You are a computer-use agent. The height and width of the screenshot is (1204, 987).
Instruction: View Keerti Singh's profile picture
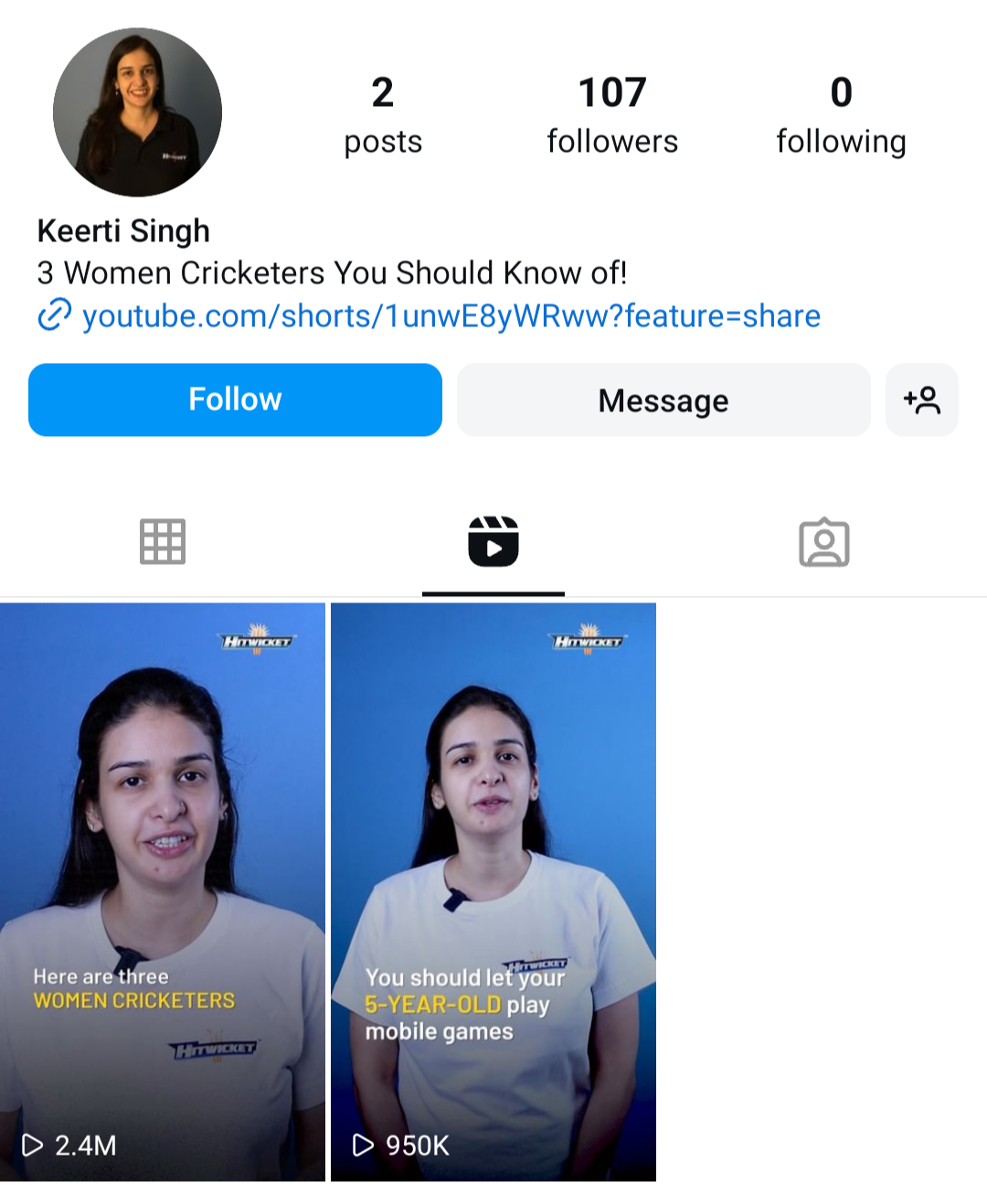[138, 112]
